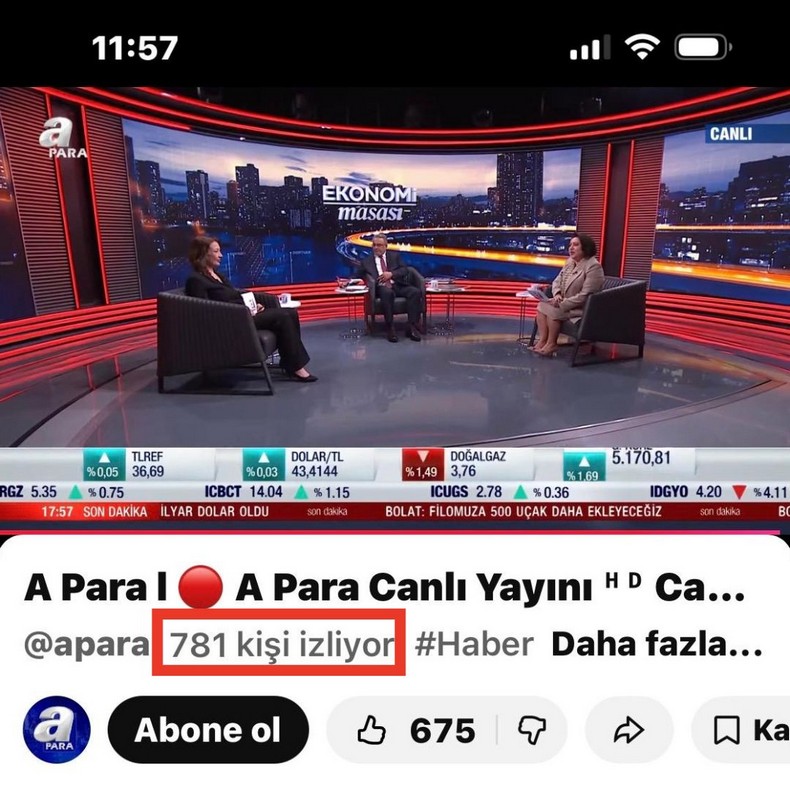Expand the description via "Daha fazla"
Viewport: 790px width, 790px height.
(657, 646)
